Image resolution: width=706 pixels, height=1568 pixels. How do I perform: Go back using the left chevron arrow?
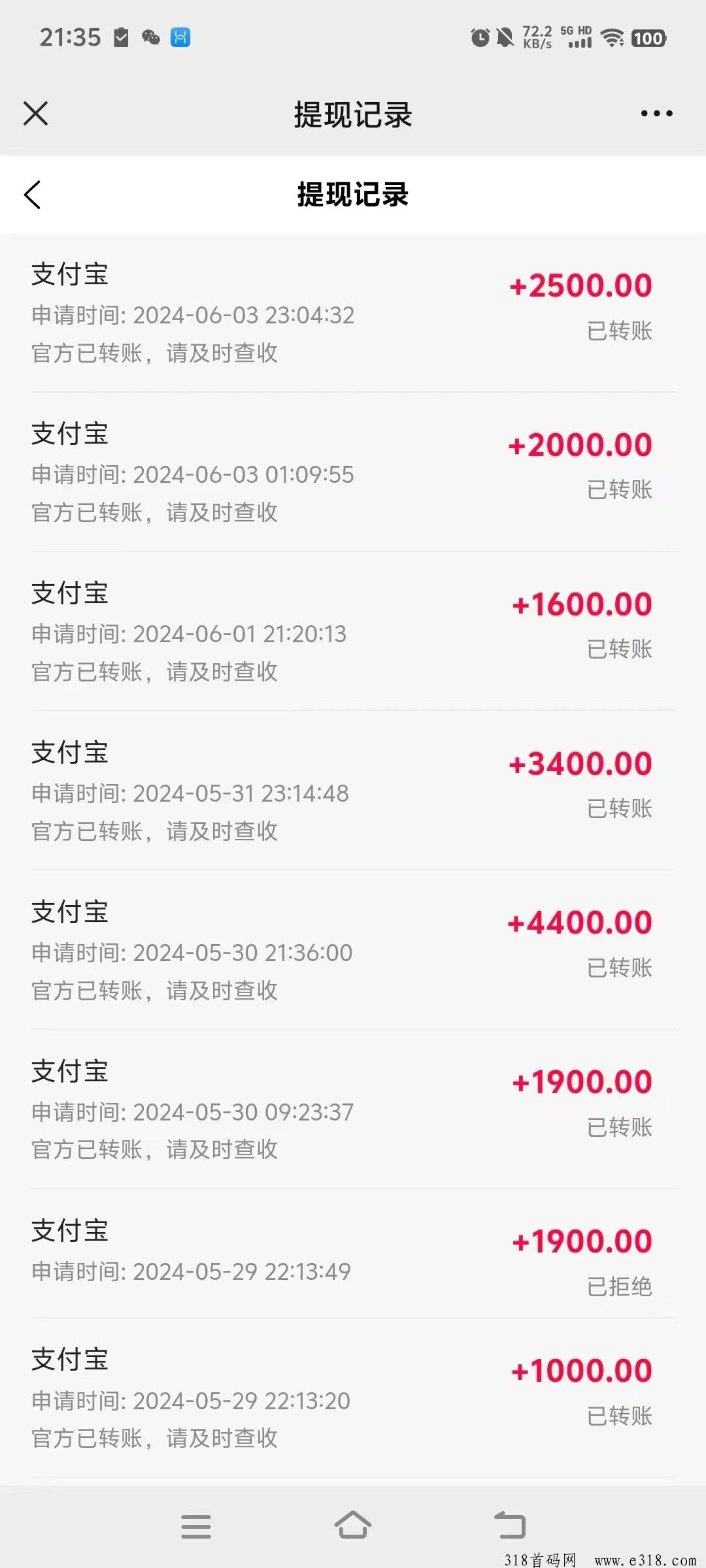(x=32, y=195)
